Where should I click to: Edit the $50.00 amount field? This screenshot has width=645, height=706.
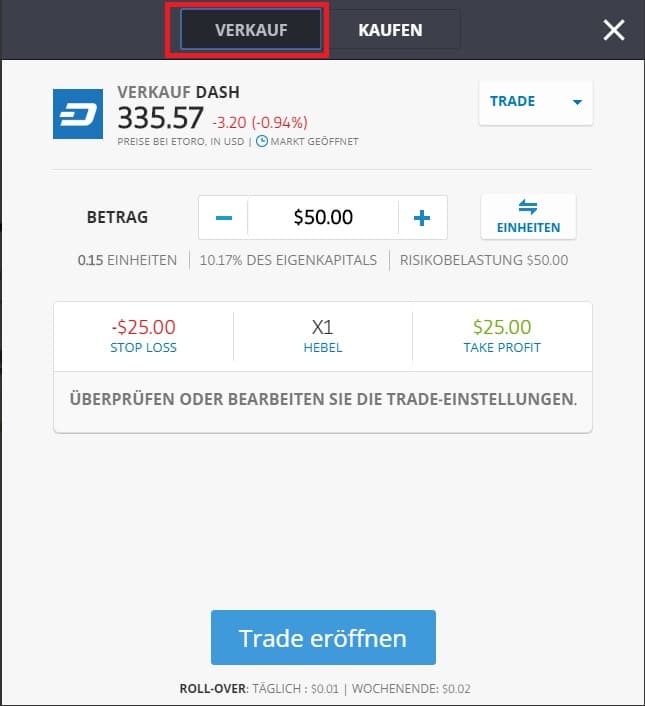[x=323, y=217]
